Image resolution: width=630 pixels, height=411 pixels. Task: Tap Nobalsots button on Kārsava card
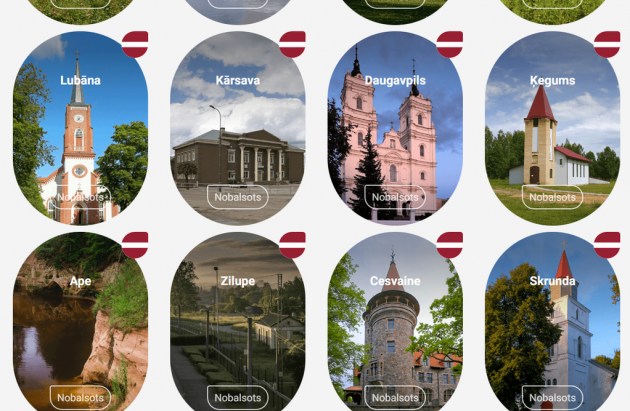(237, 197)
